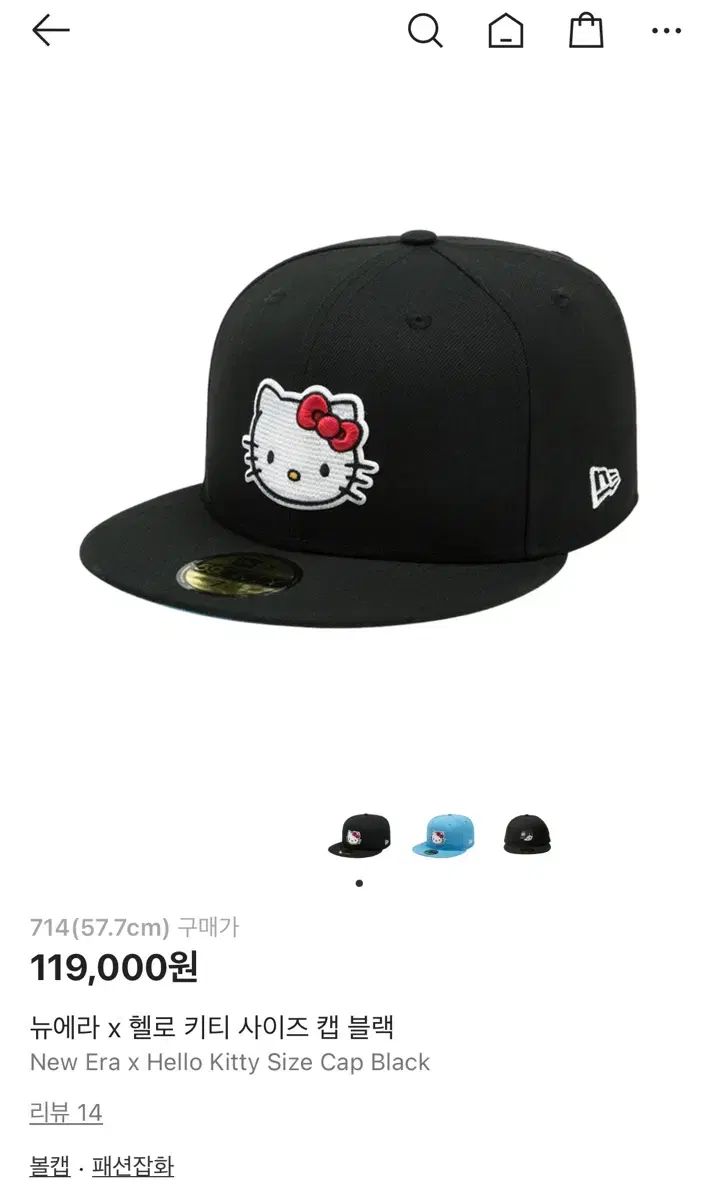Open the 패션잡화 category link
Screen dimensions: 718x1200
pos(133,1166)
